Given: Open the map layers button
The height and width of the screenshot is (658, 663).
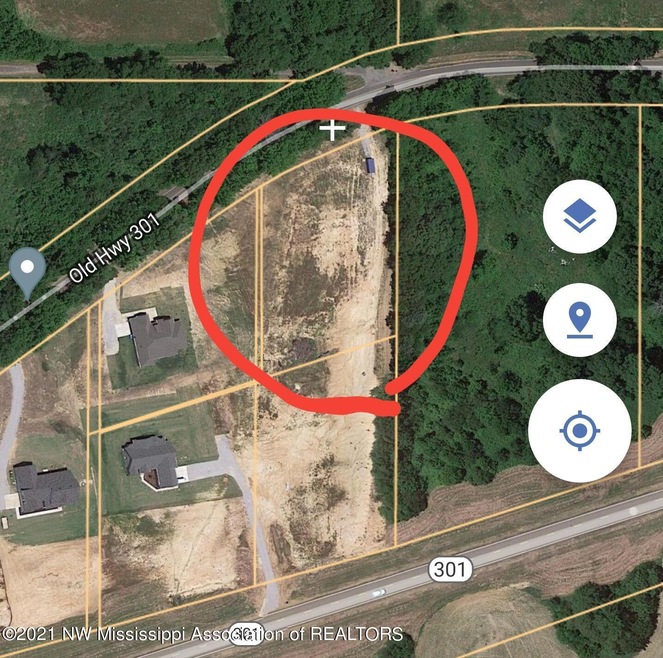Looking at the screenshot, I should coord(579,218).
